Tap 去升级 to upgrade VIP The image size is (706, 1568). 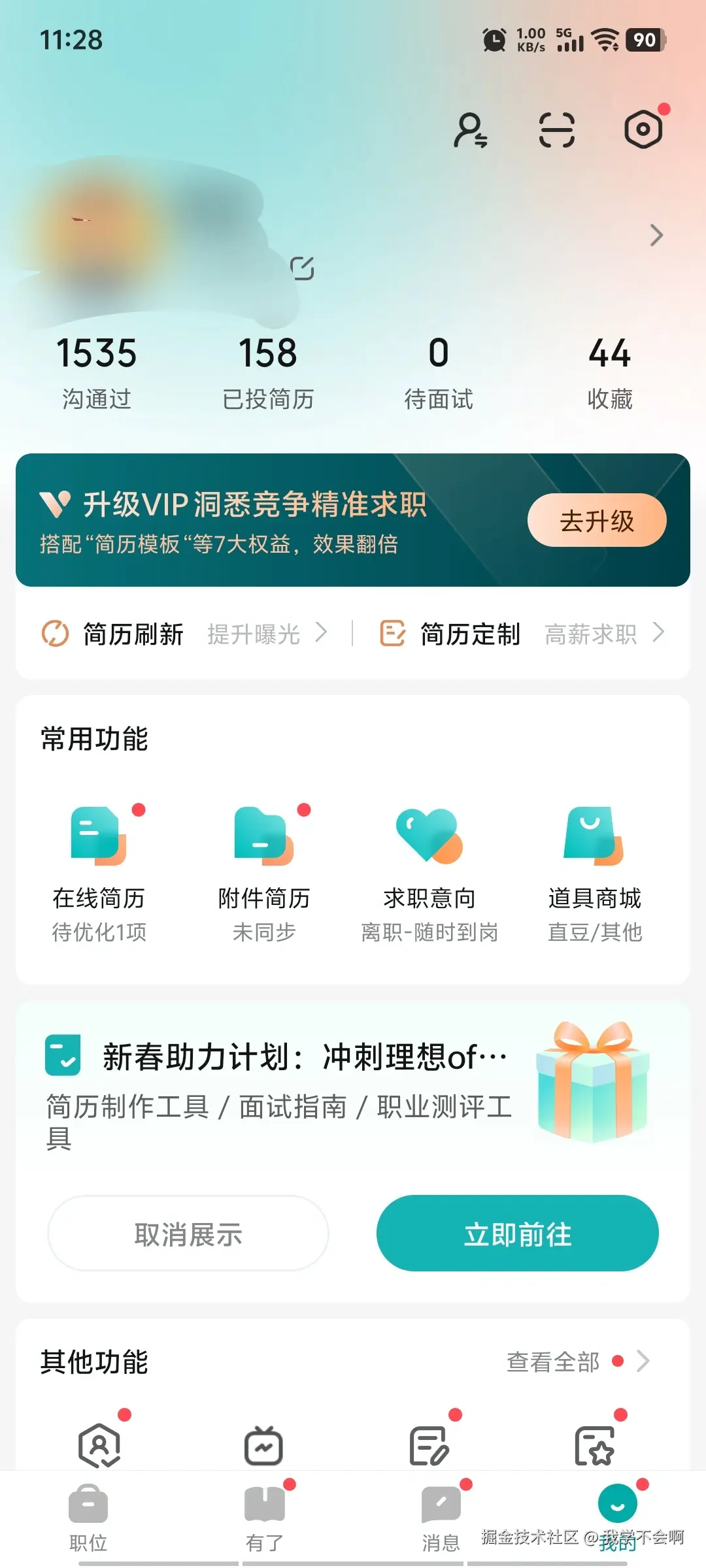(x=597, y=520)
